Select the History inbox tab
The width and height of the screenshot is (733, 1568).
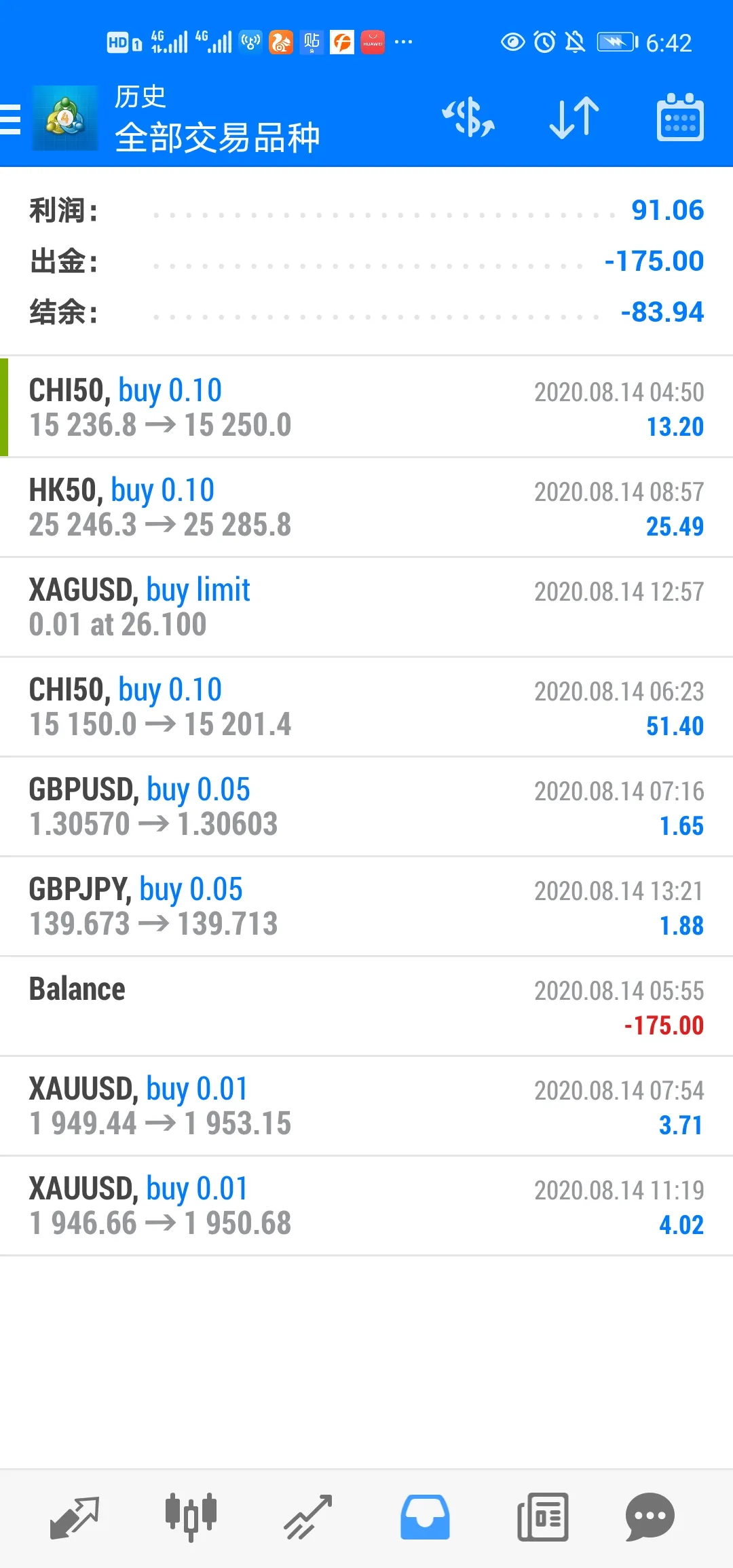click(425, 1518)
